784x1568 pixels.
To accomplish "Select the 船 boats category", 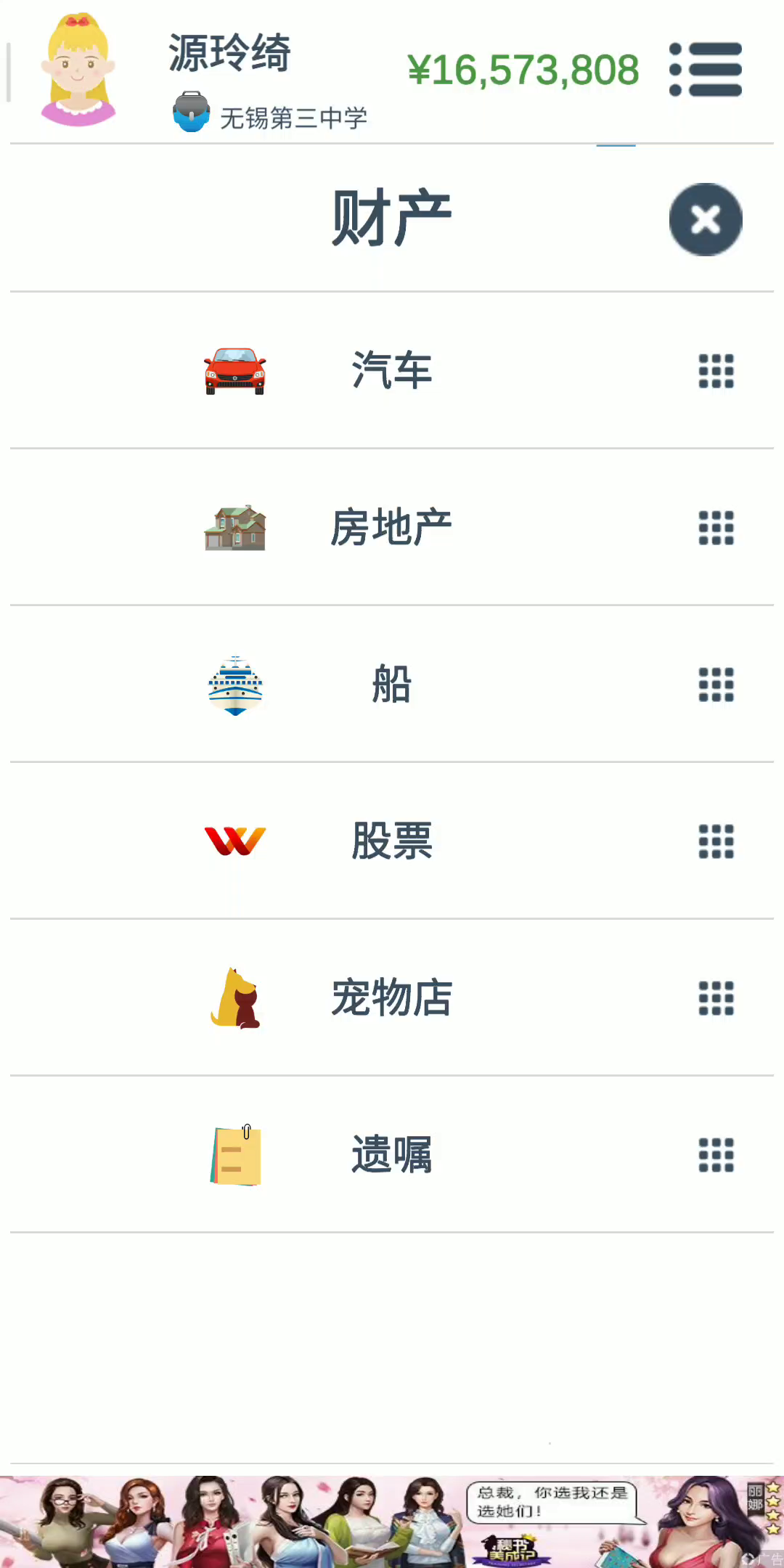I will click(x=392, y=685).
